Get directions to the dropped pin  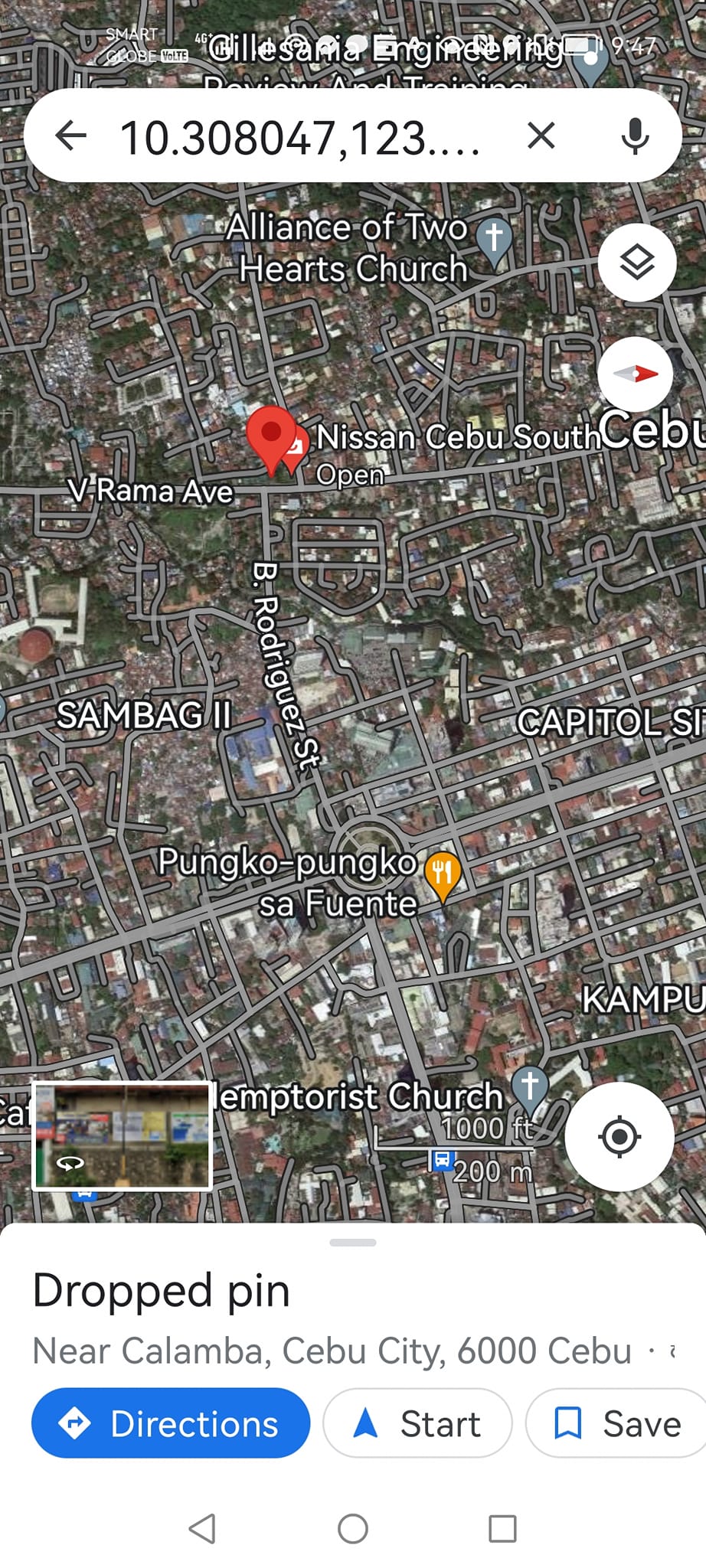(x=170, y=1423)
